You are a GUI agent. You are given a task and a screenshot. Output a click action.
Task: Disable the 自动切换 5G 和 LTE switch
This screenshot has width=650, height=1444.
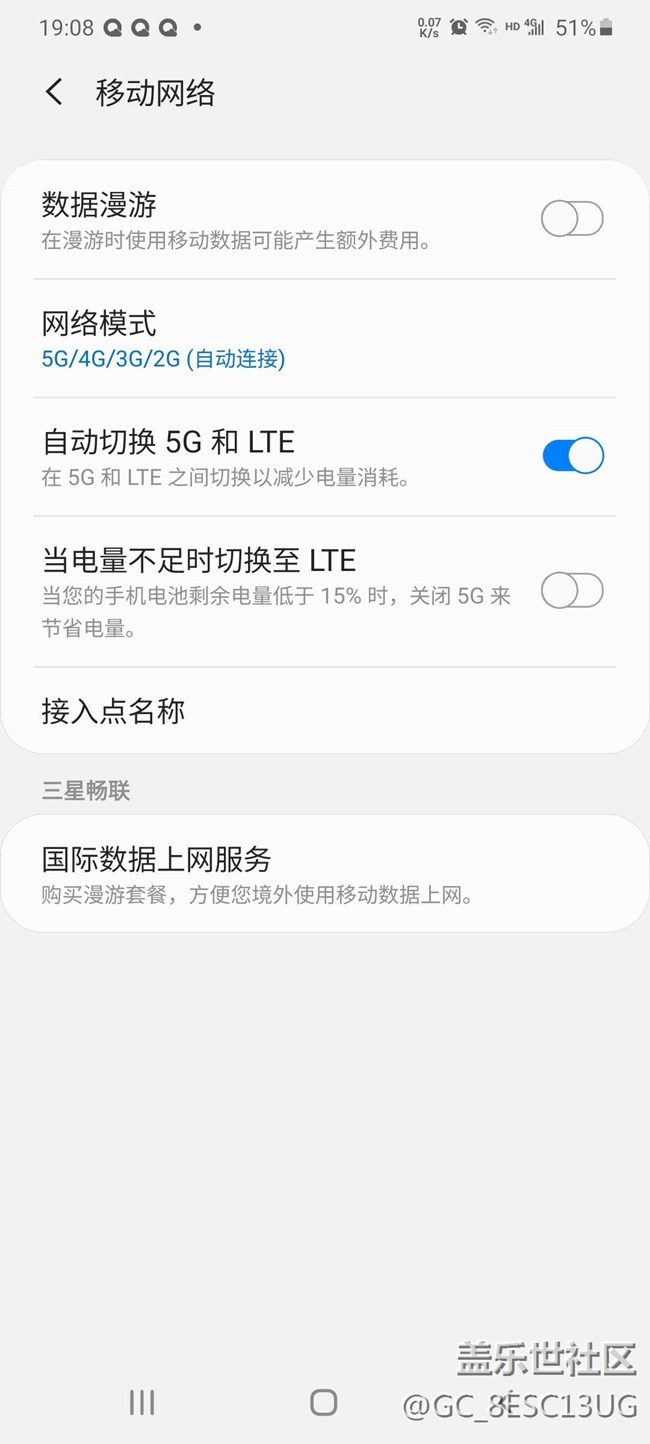click(x=572, y=455)
